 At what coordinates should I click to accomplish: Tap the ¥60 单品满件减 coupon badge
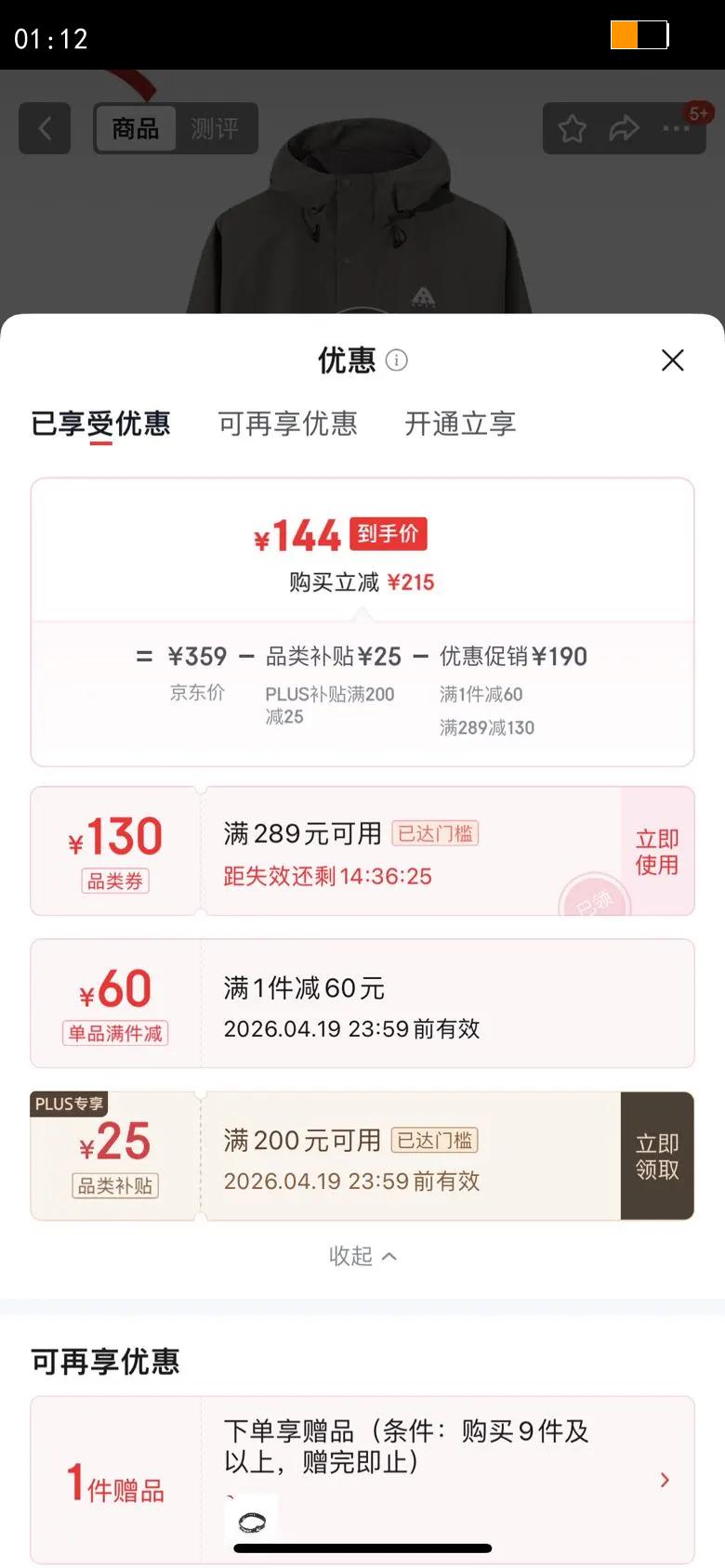point(115,1034)
